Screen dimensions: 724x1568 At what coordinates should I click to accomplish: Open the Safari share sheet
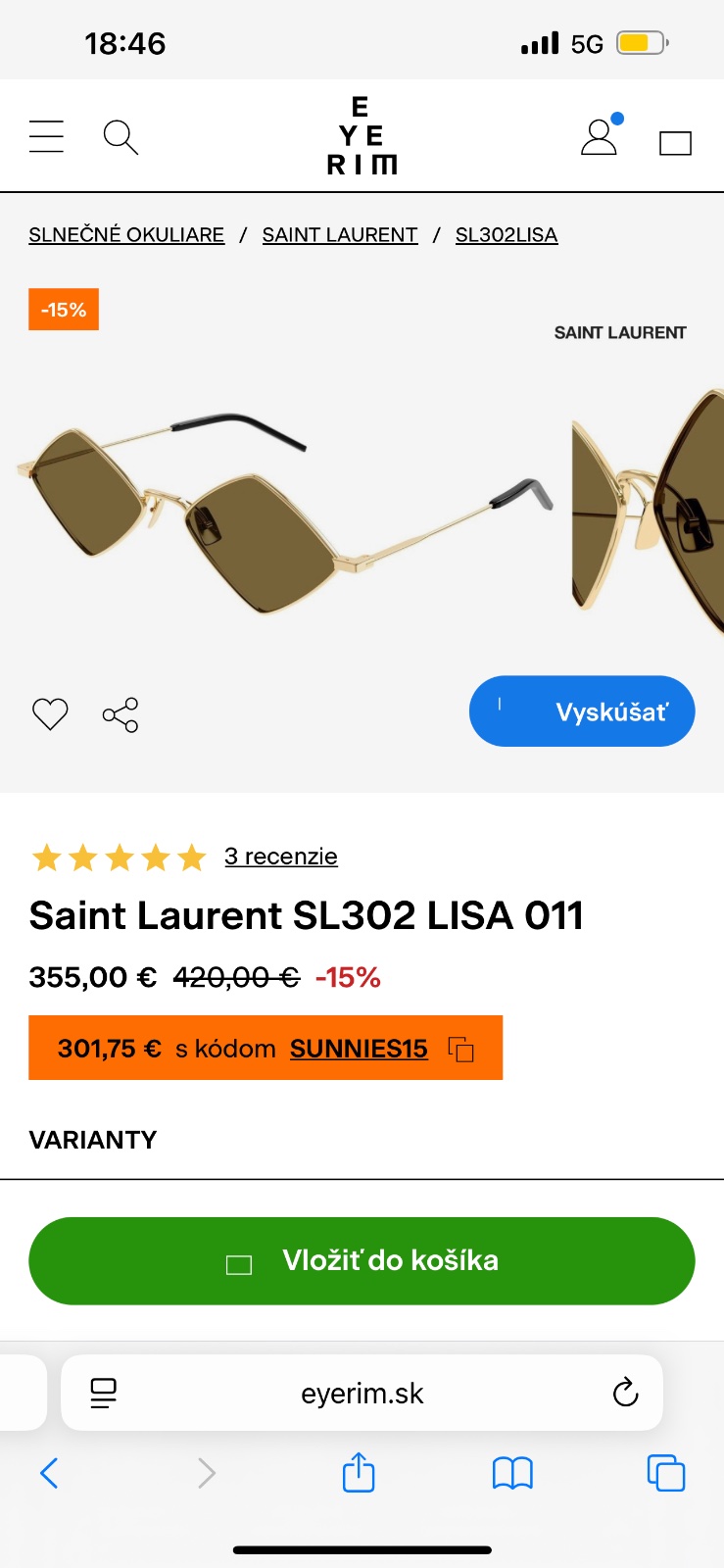tap(359, 1472)
